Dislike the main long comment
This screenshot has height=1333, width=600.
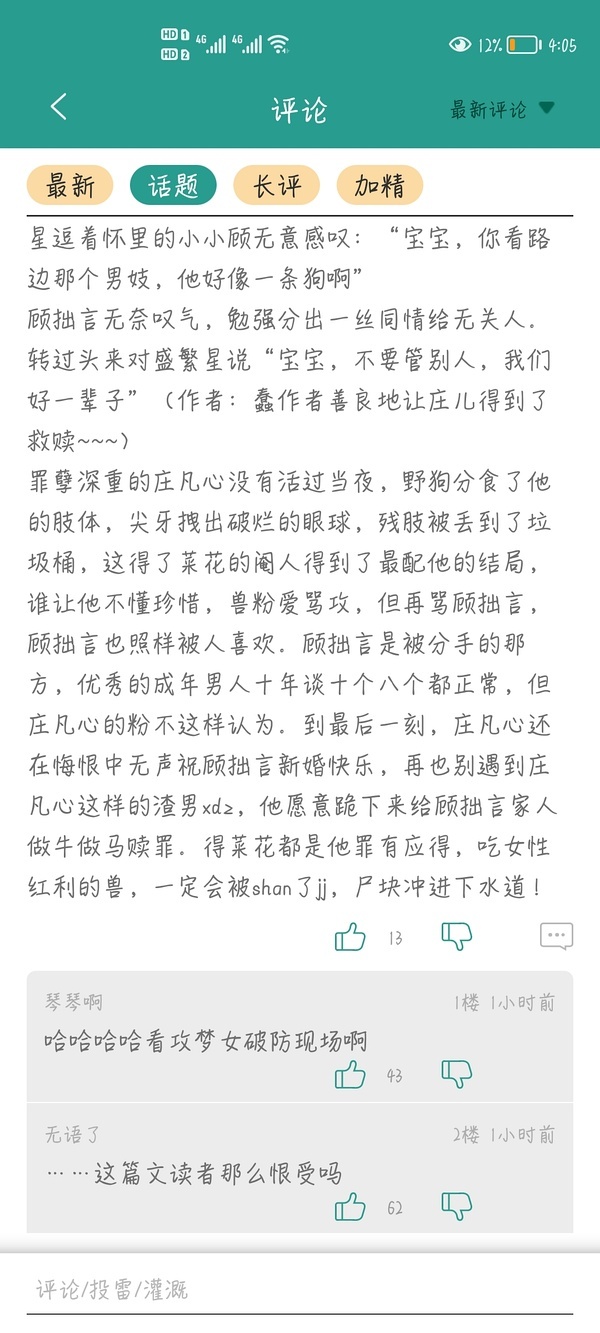[456, 937]
